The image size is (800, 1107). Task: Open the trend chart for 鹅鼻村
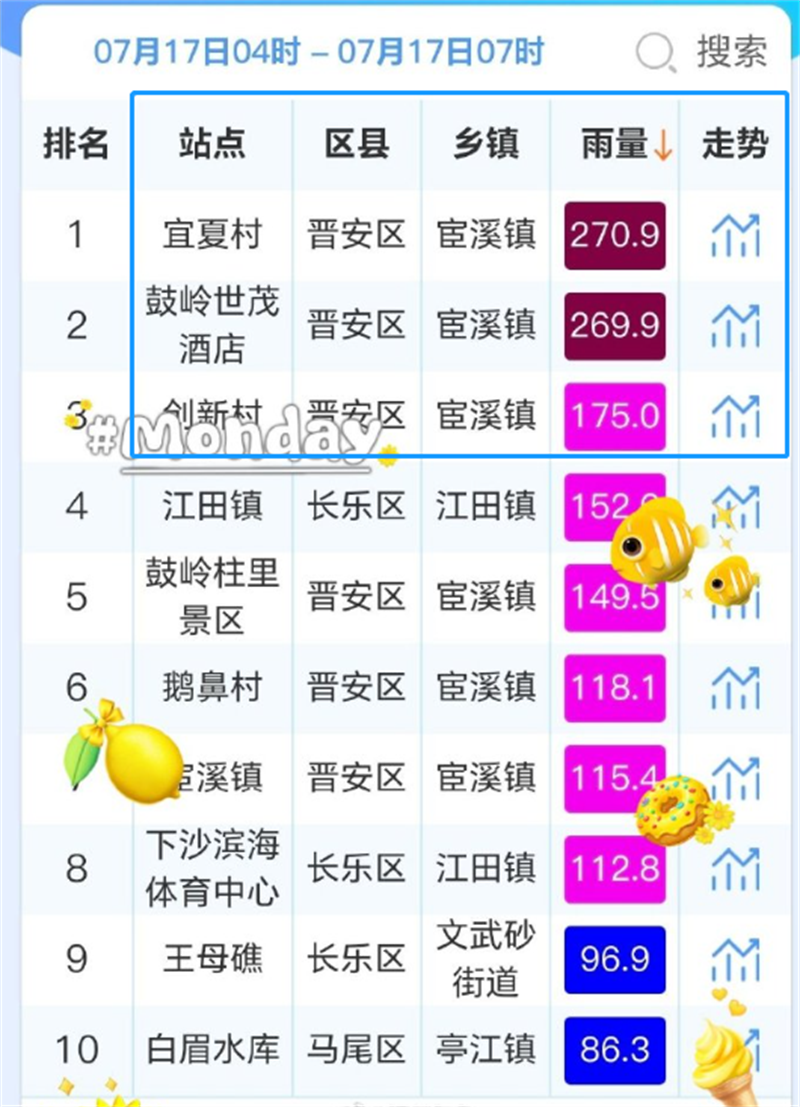point(735,688)
